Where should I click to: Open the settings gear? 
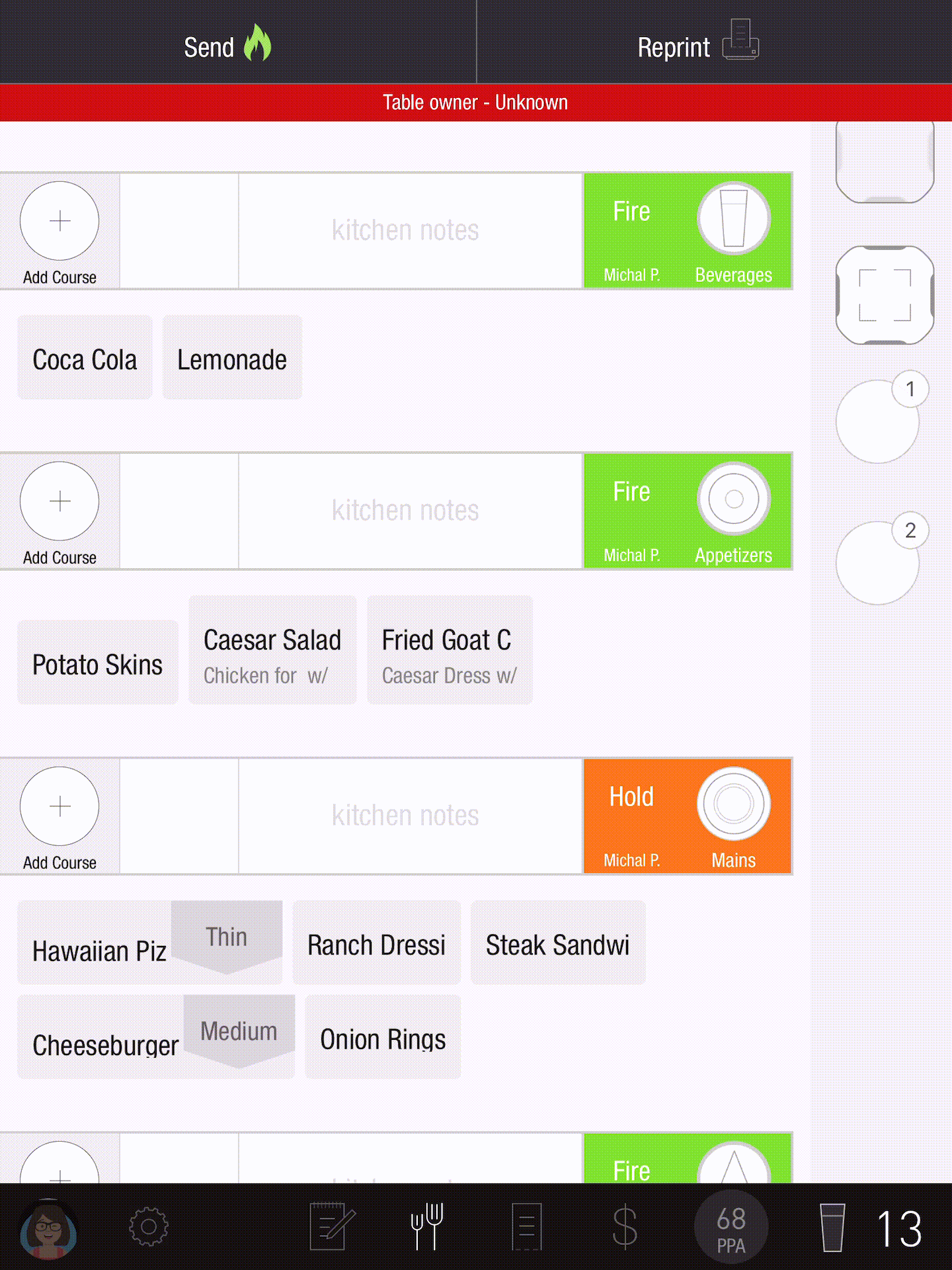click(x=149, y=1227)
